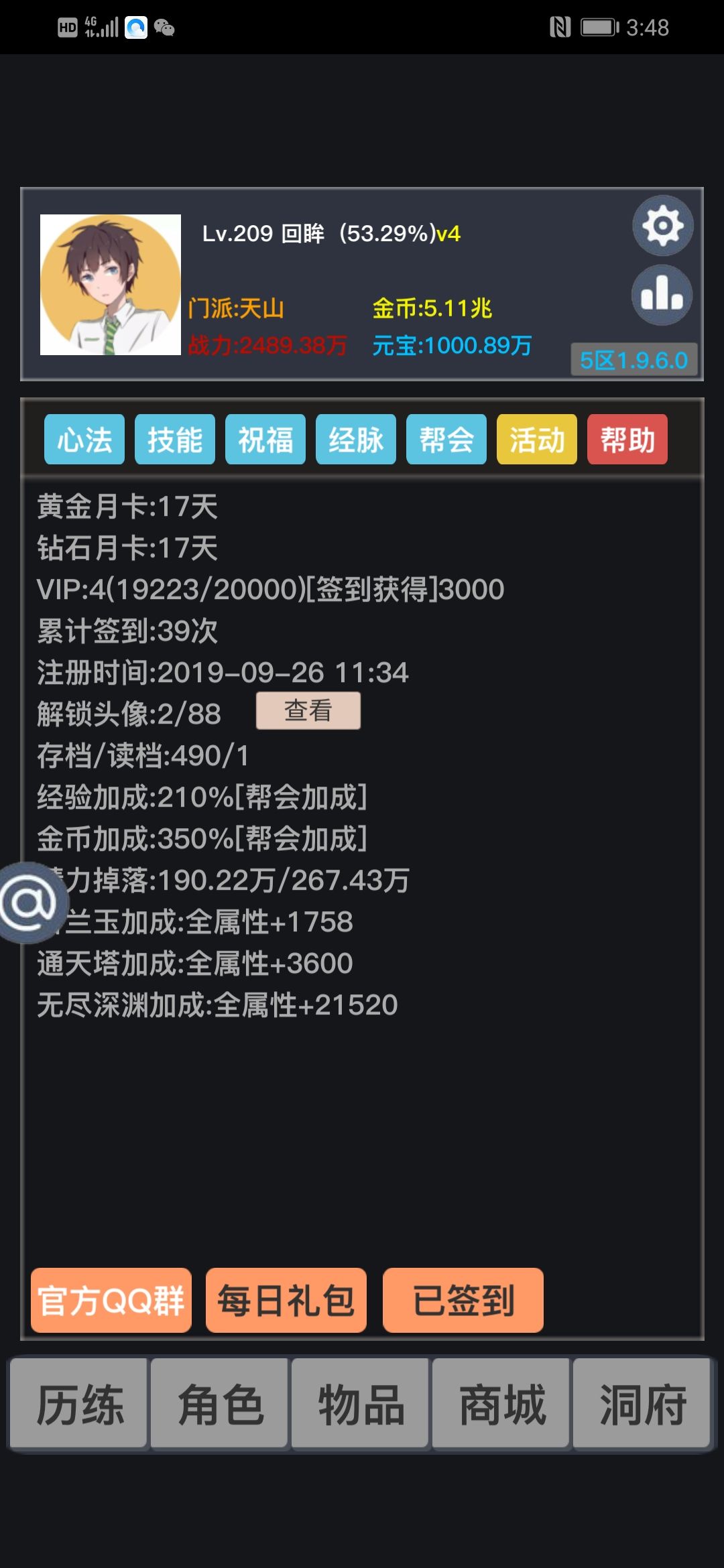
Task: Open the 官方QQ群 button
Action: click(111, 1300)
